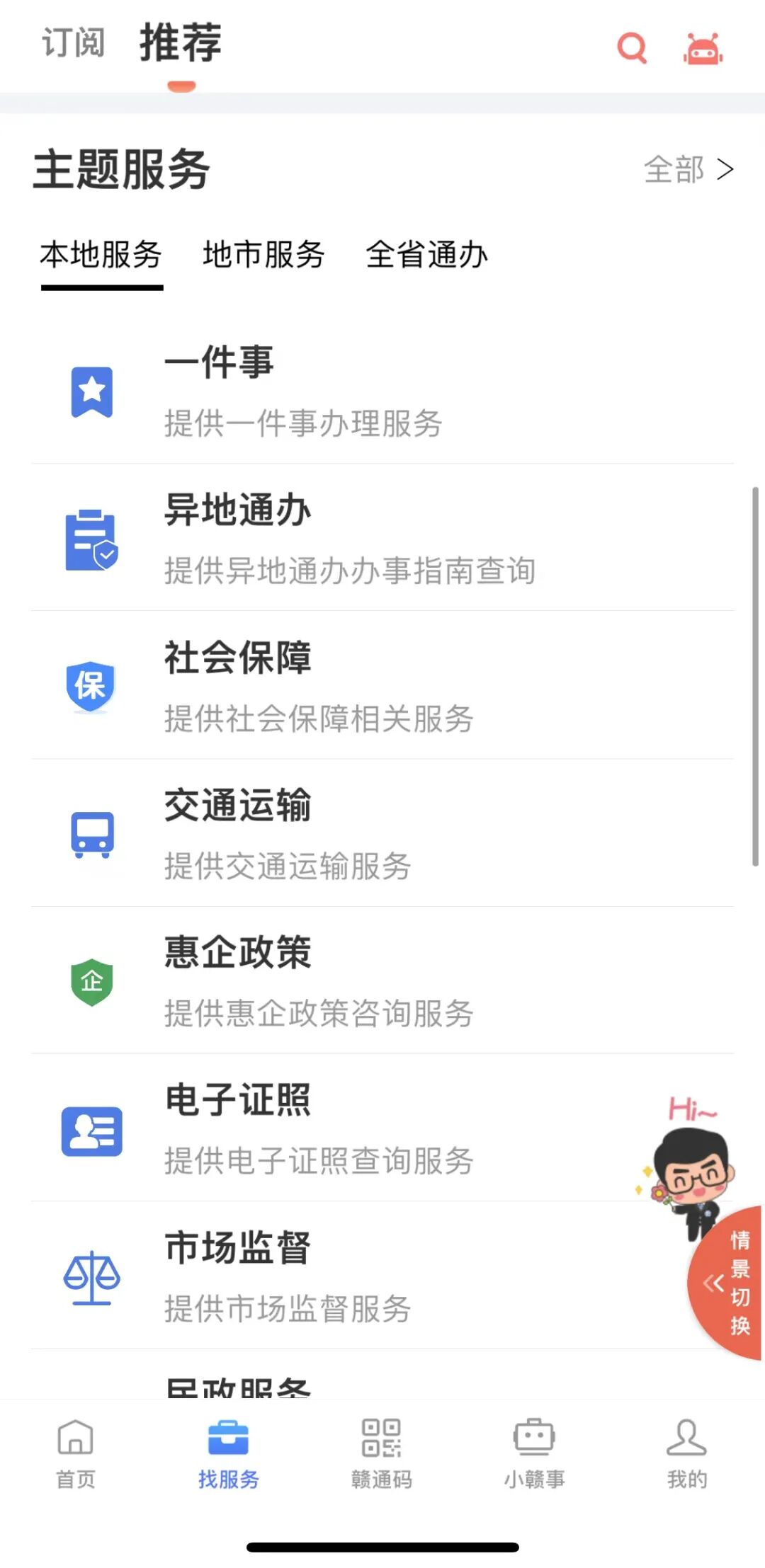Select the 本地服务 tab
The image size is (765, 1568).
[x=101, y=255]
